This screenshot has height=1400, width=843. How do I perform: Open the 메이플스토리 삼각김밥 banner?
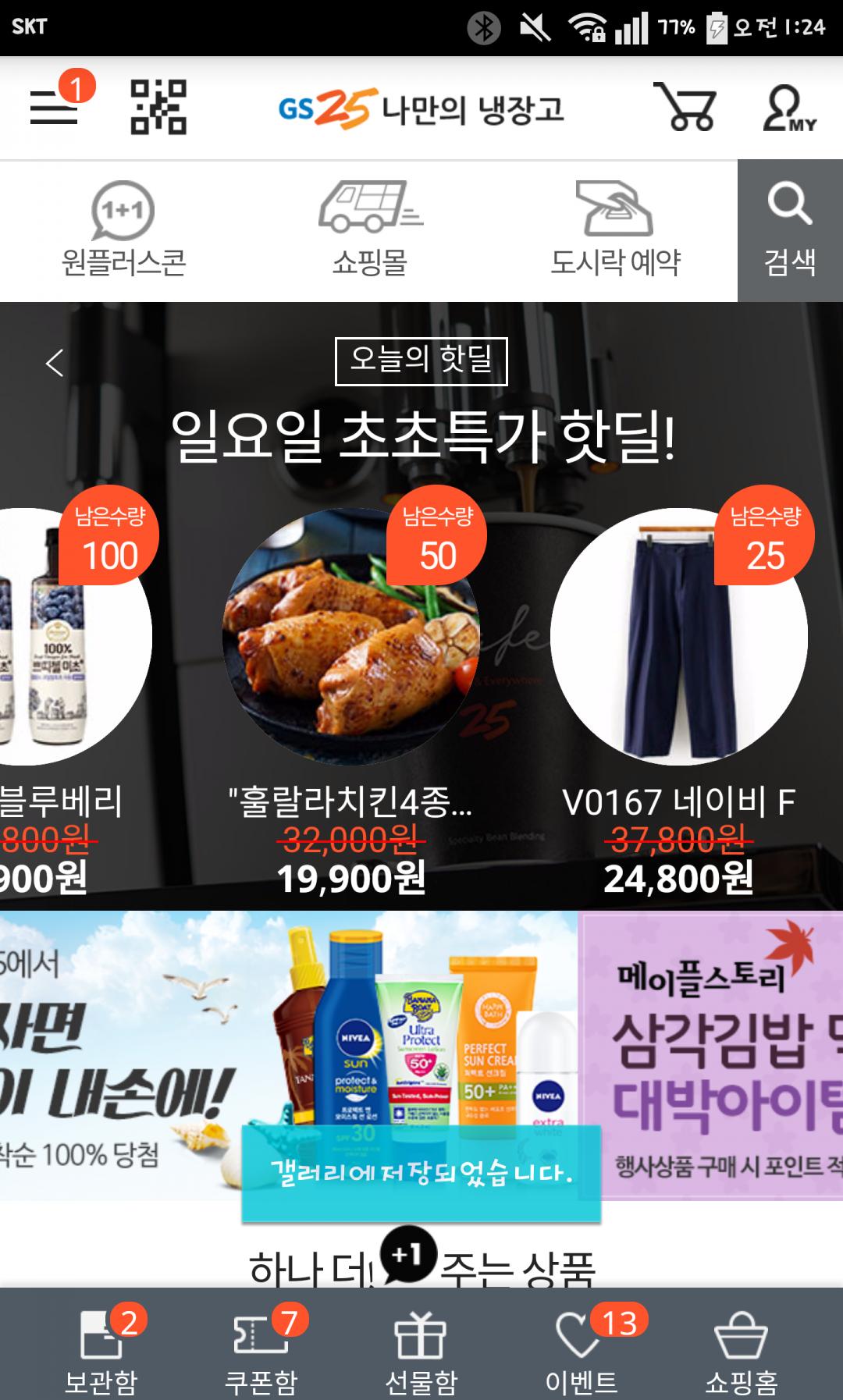[x=712, y=1055]
